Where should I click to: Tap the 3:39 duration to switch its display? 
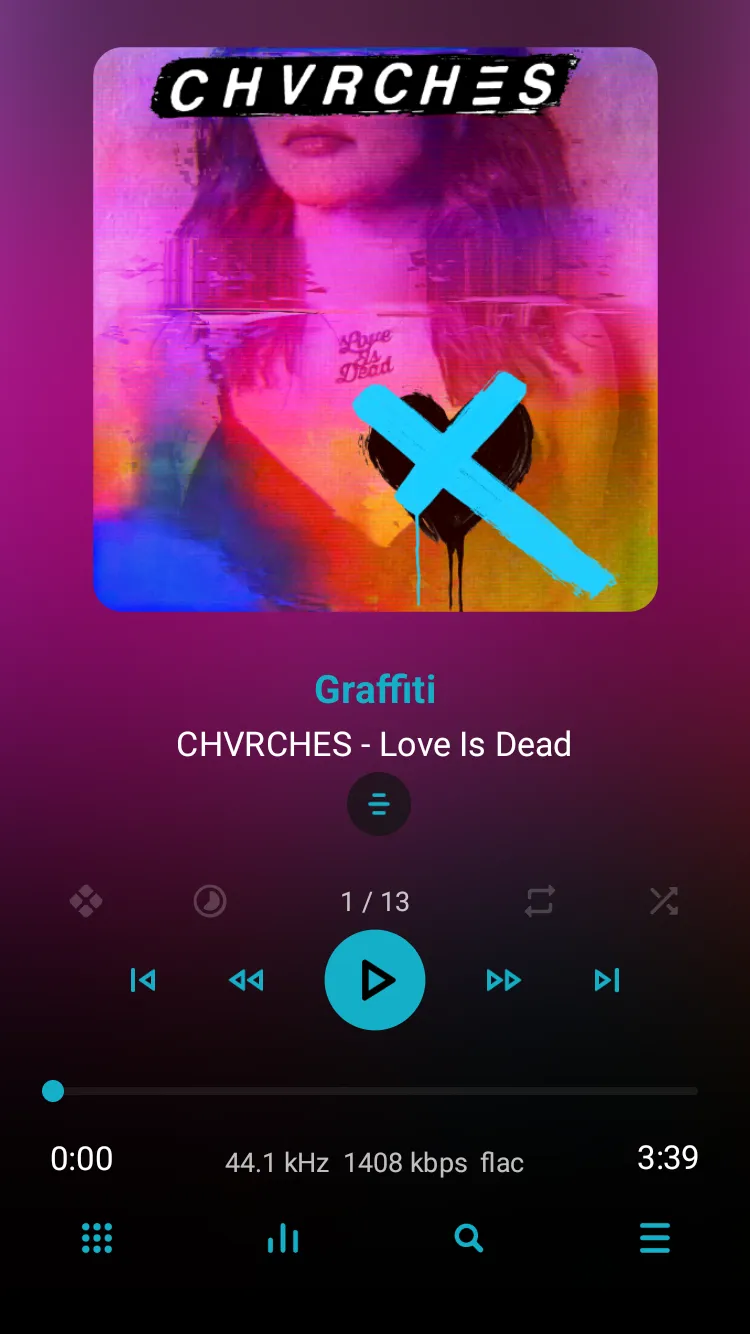667,1158
